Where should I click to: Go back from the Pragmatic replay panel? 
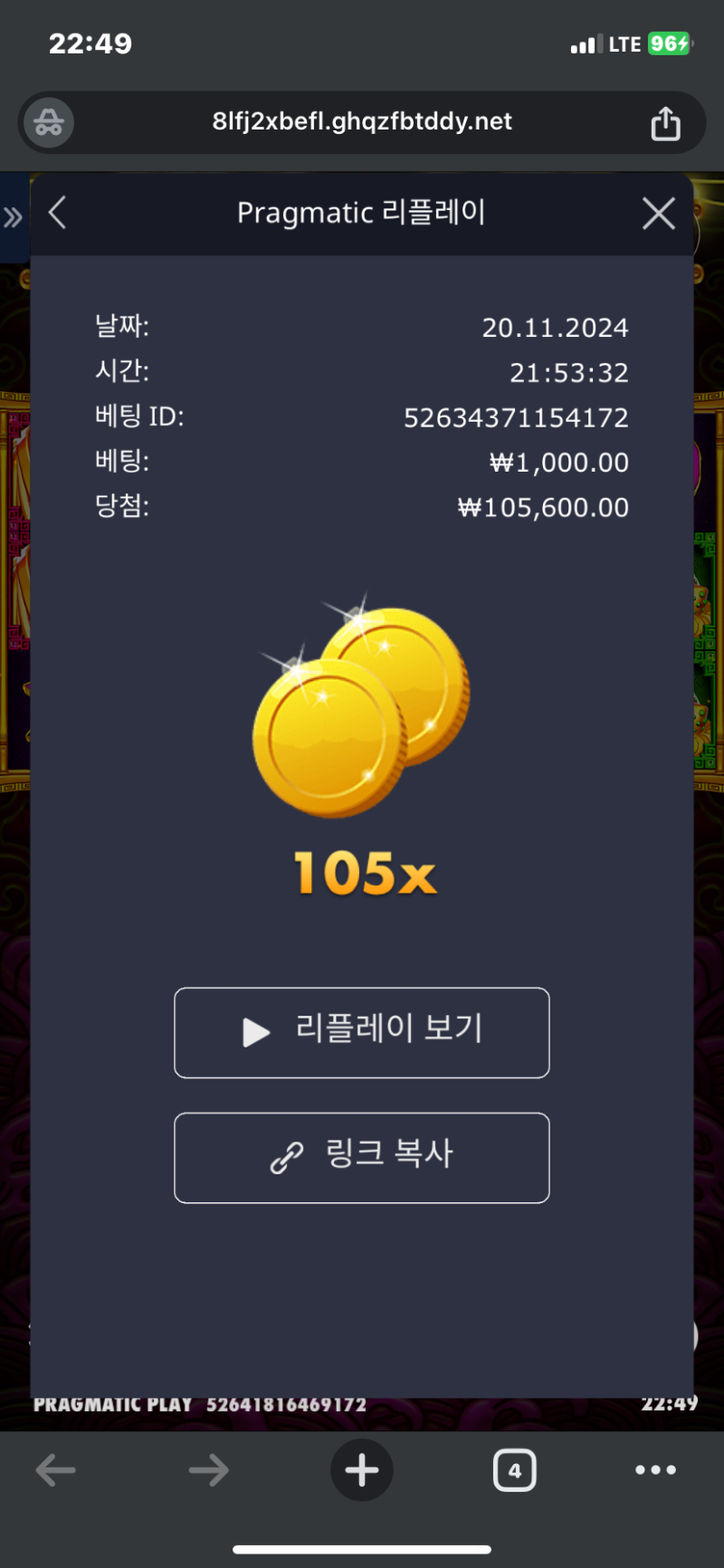click(58, 214)
